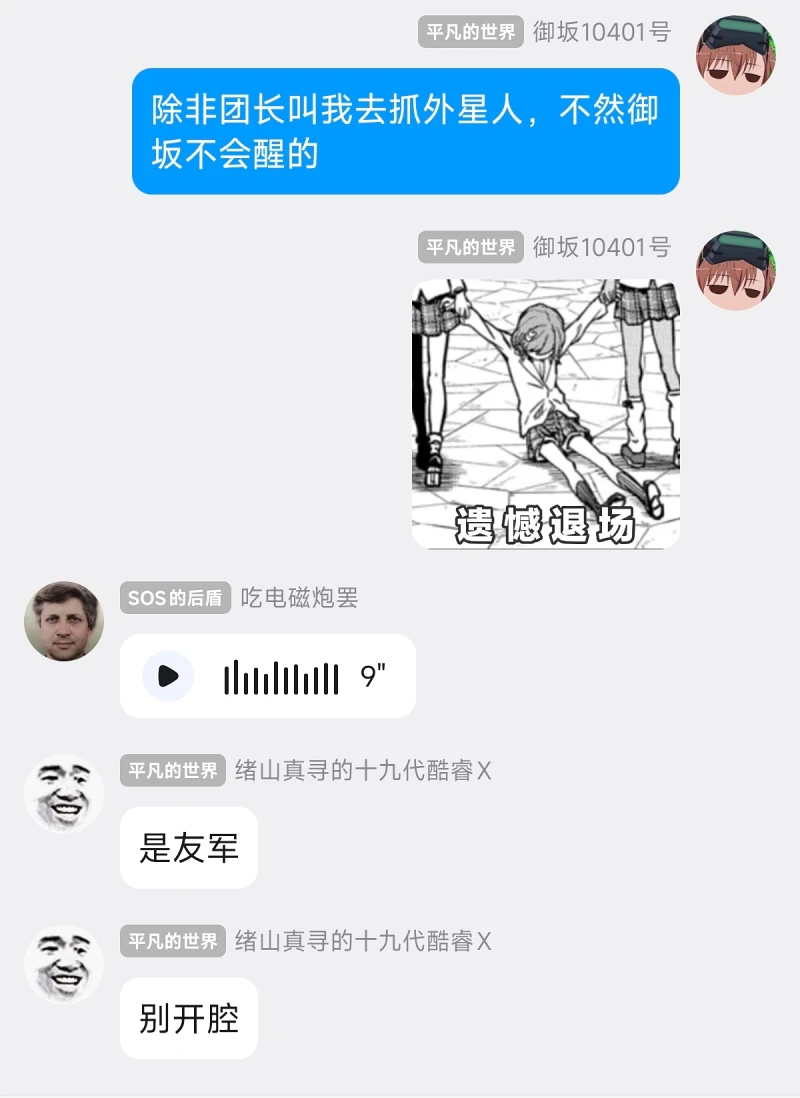Tap SOS的后盾 user's avatar photo
800x1098 pixels.
pos(63,620)
